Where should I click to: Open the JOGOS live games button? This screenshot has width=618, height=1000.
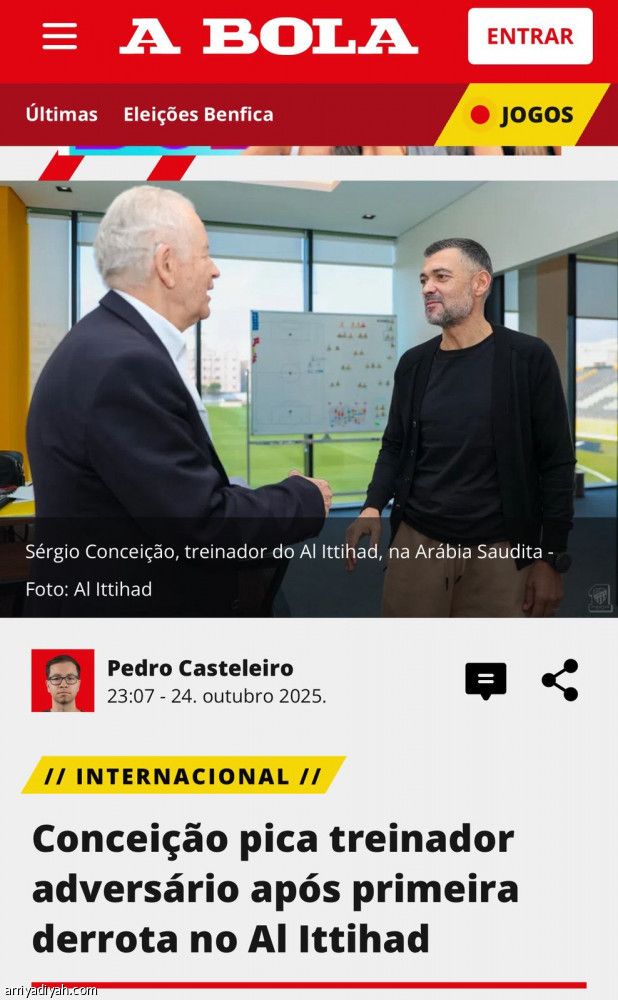523,115
